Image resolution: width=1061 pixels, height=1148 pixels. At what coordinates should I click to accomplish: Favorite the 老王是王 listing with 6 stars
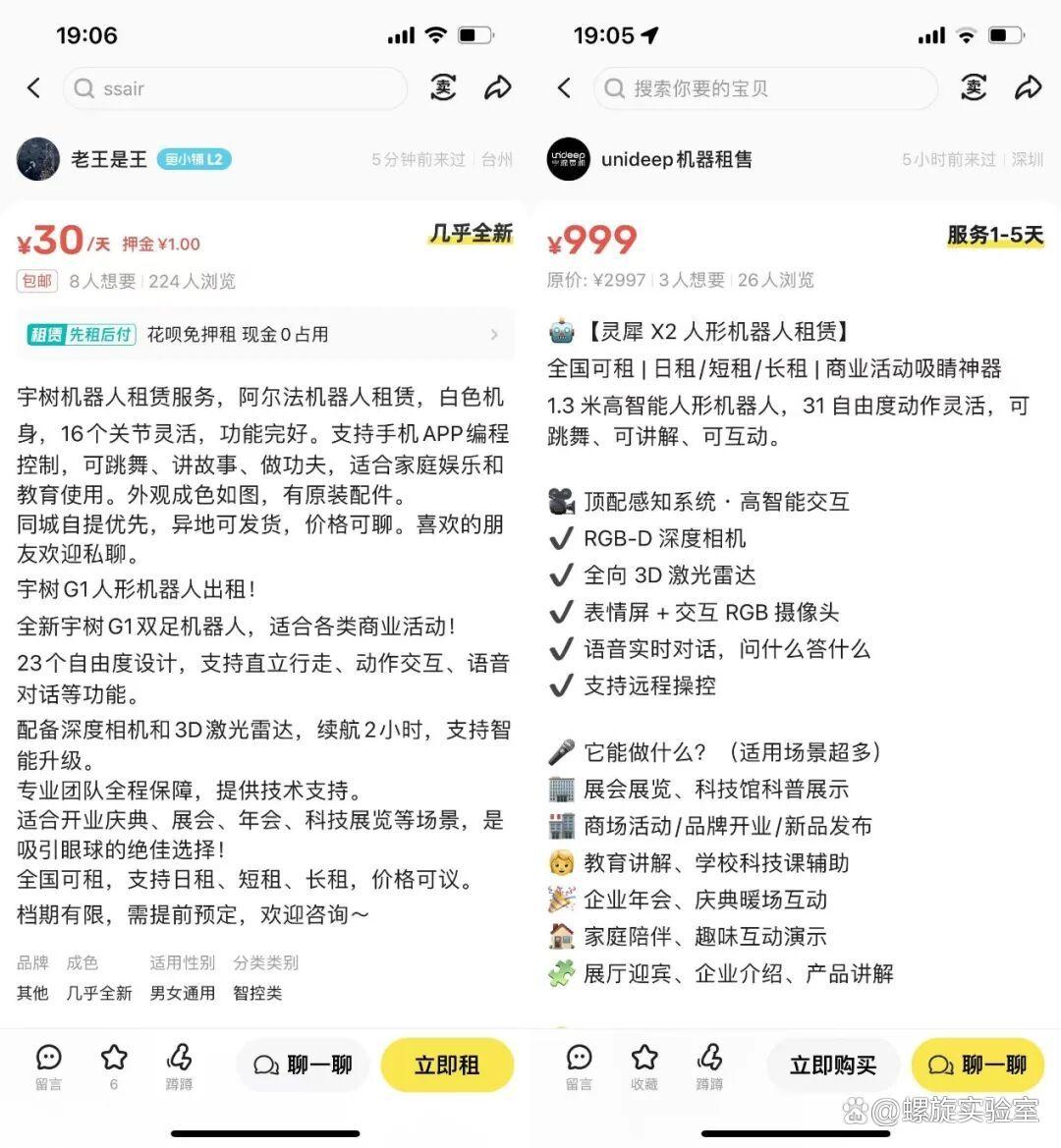coord(114,1064)
